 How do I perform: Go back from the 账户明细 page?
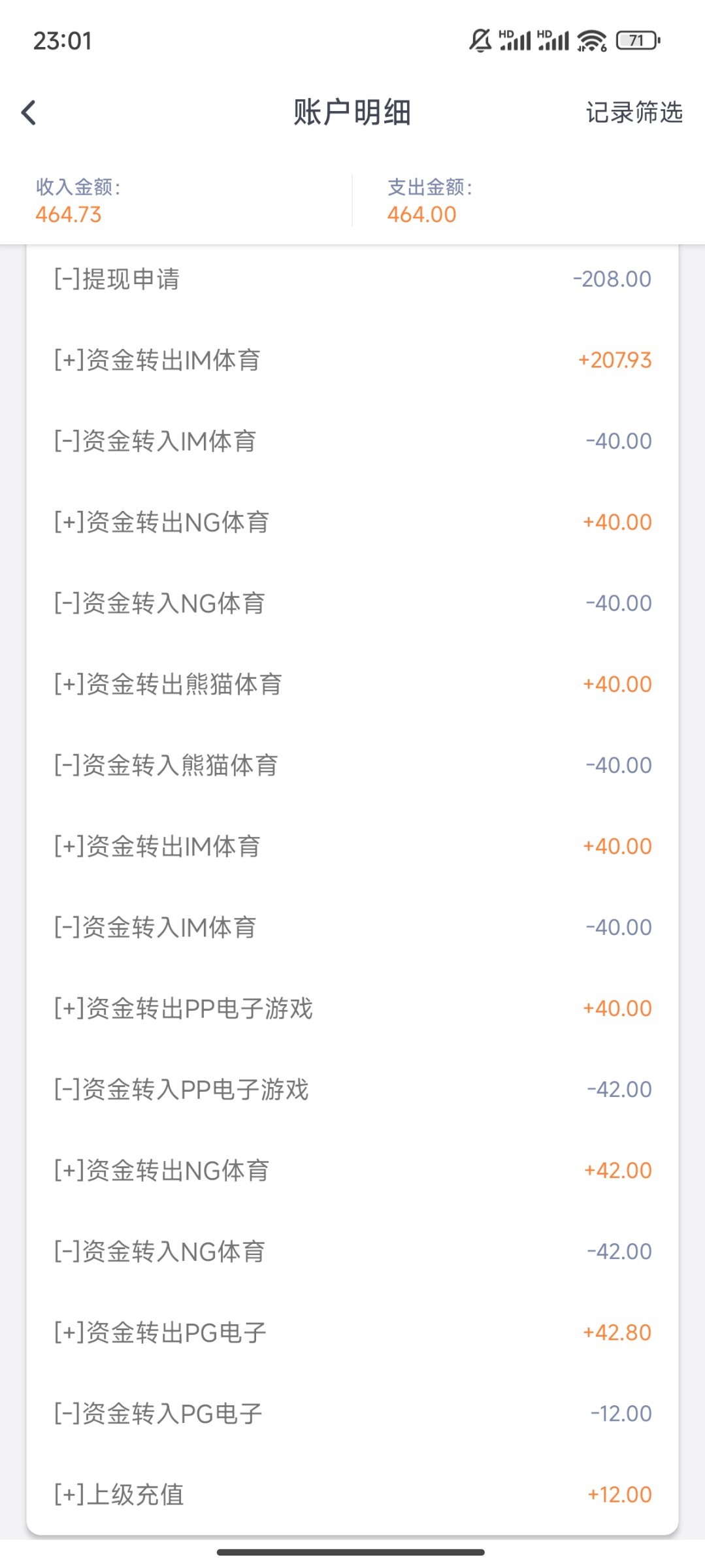coord(29,112)
